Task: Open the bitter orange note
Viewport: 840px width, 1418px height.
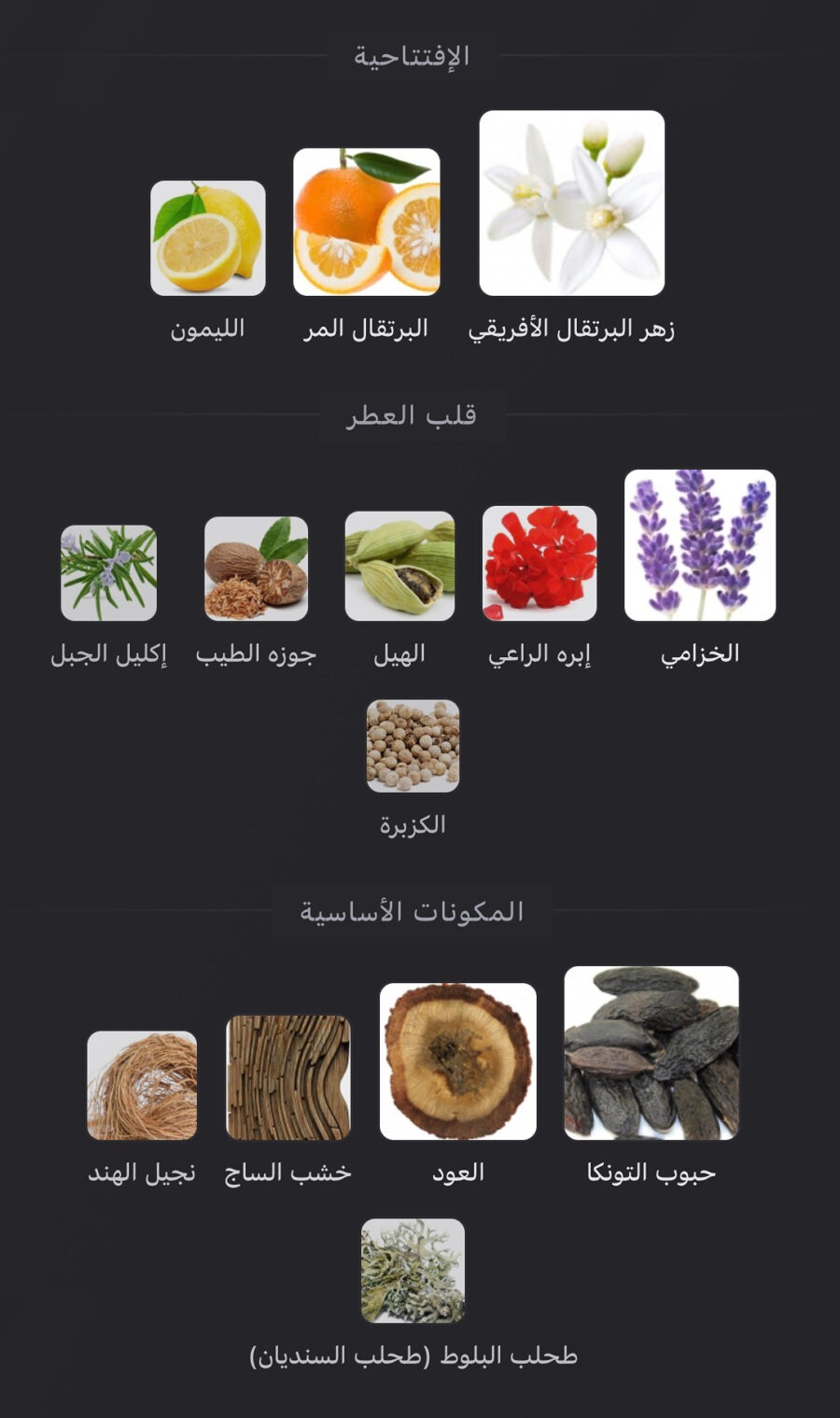Action: (366, 222)
